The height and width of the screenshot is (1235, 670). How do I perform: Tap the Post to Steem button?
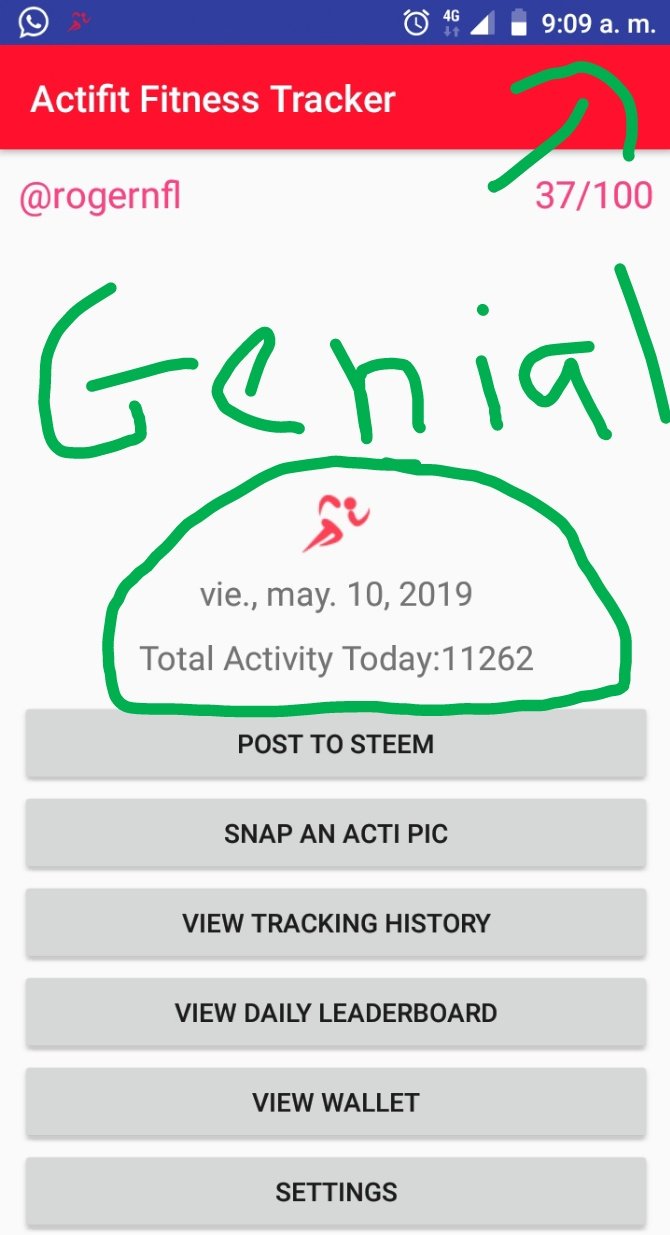[335, 744]
